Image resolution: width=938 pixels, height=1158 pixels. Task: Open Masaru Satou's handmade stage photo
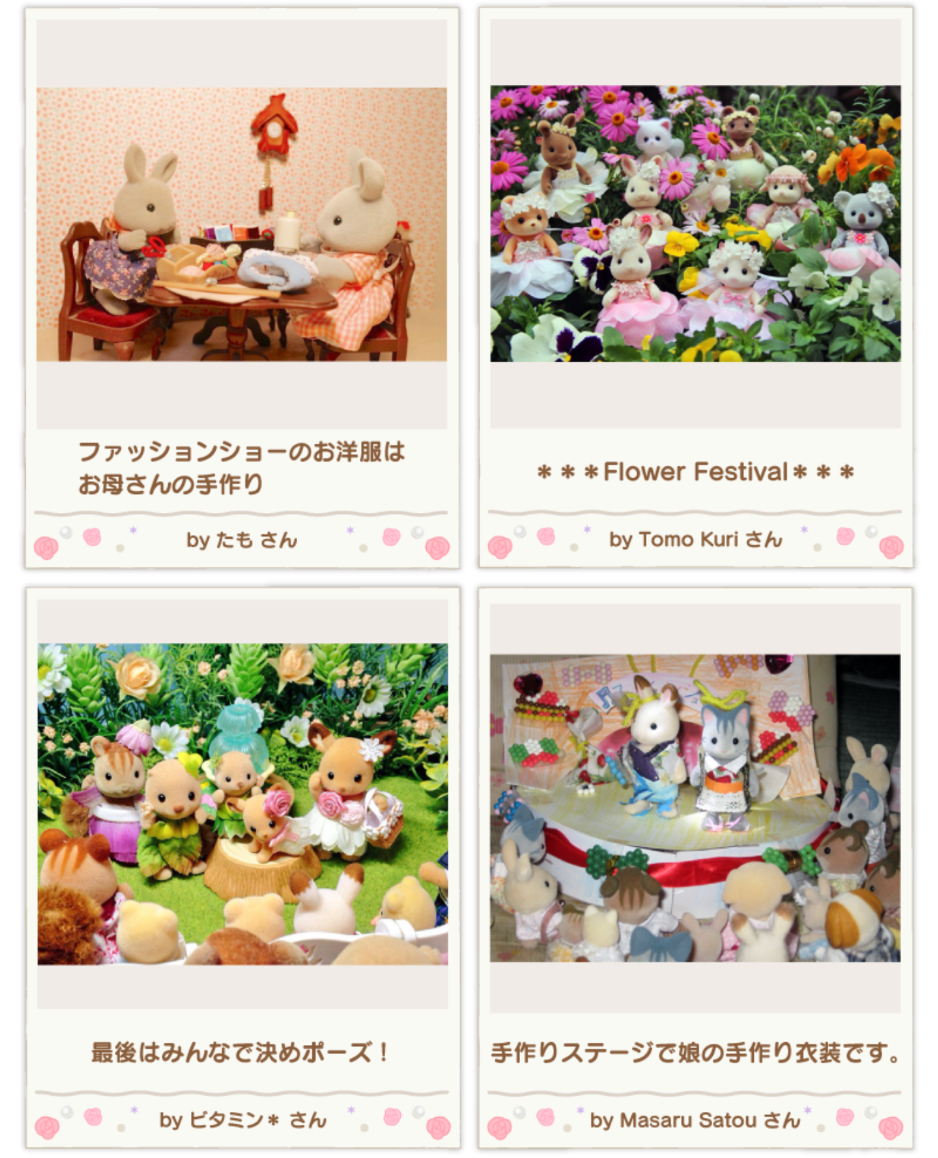click(x=695, y=808)
